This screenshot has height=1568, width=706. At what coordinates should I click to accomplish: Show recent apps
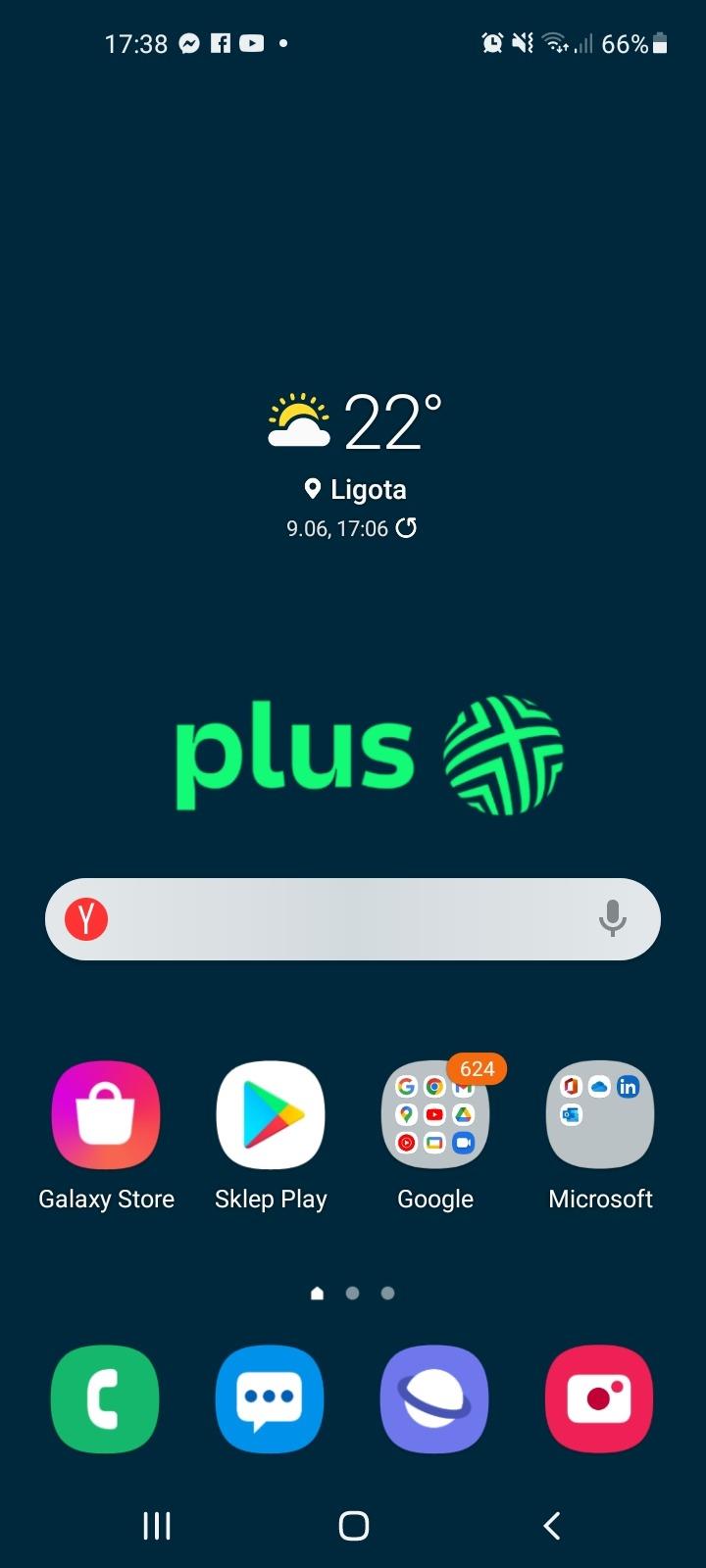[157, 1525]
